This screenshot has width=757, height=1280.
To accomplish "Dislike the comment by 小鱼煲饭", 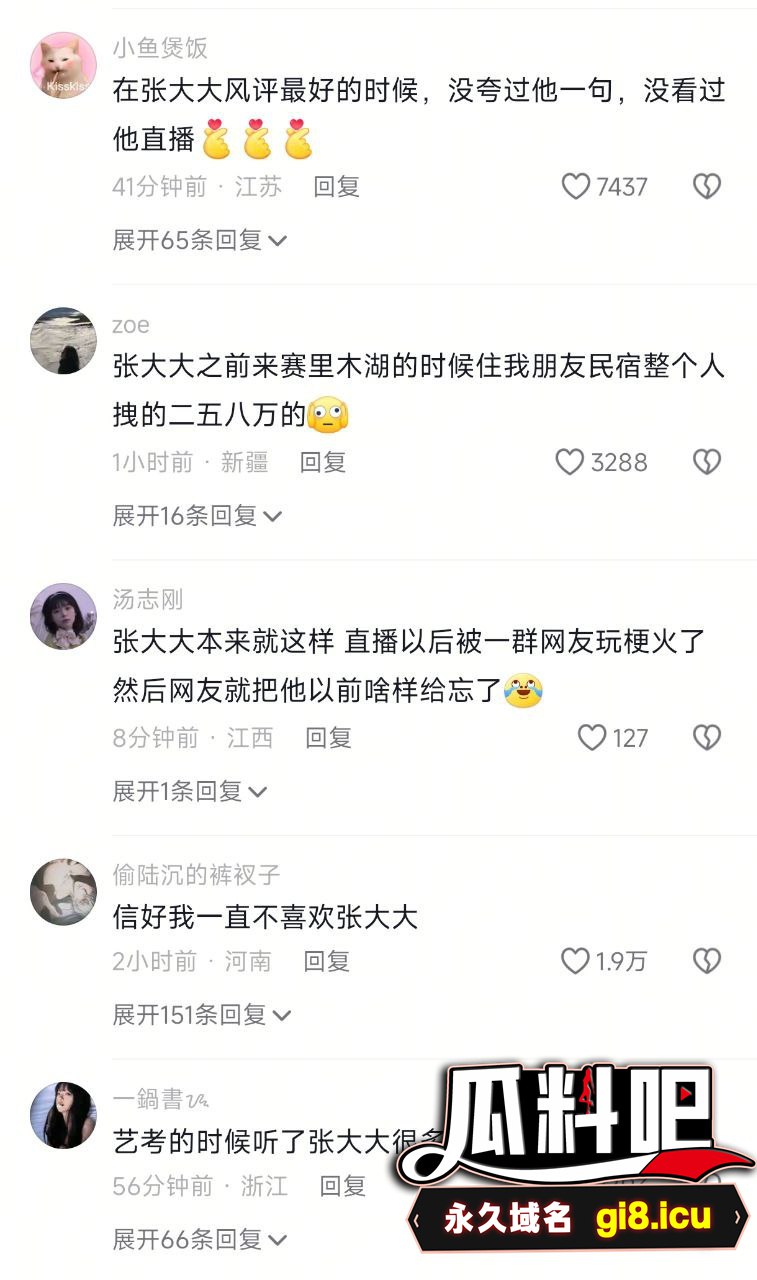I will click(x=707, y=187).
